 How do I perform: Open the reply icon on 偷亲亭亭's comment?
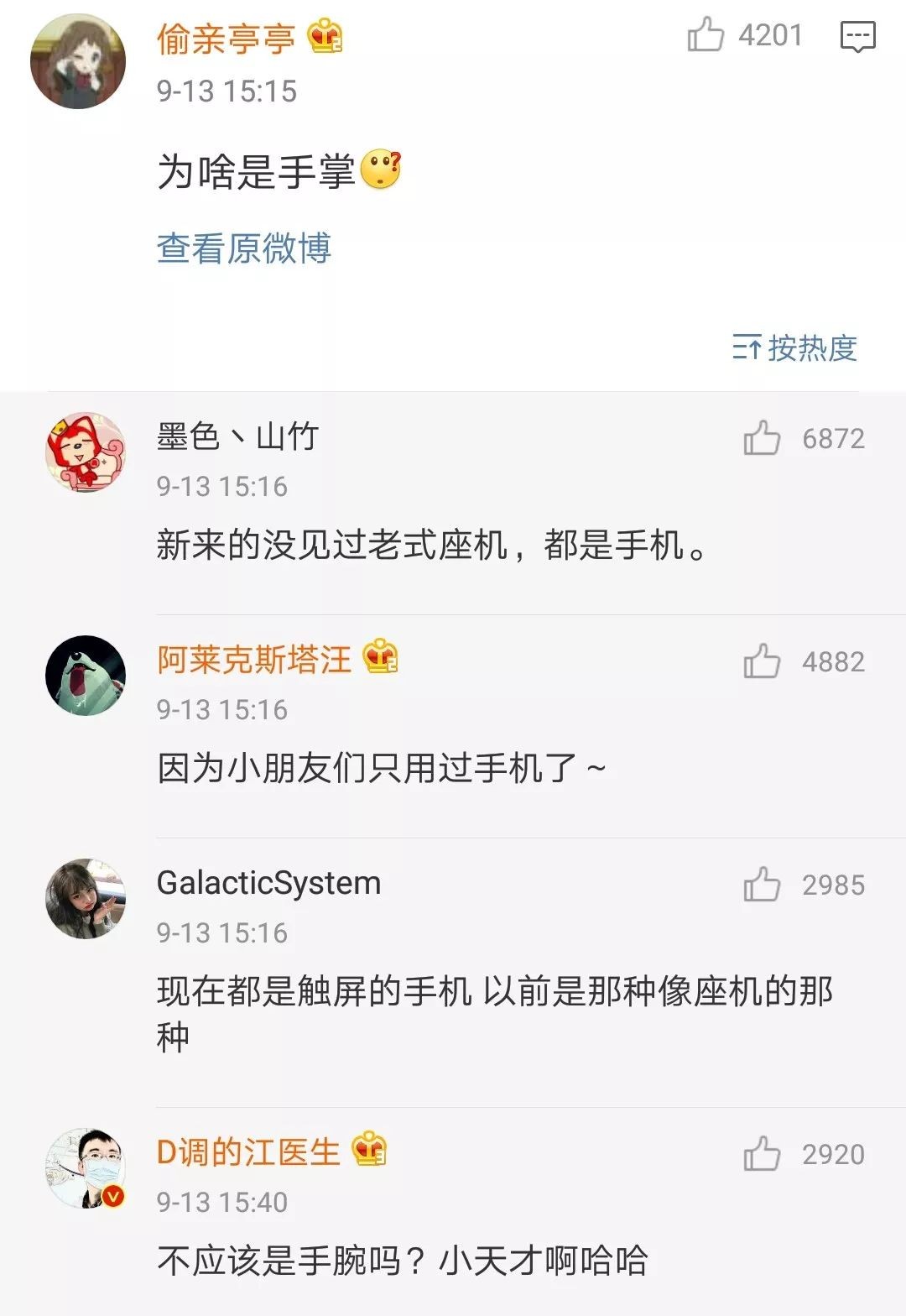tap(857, 36)
